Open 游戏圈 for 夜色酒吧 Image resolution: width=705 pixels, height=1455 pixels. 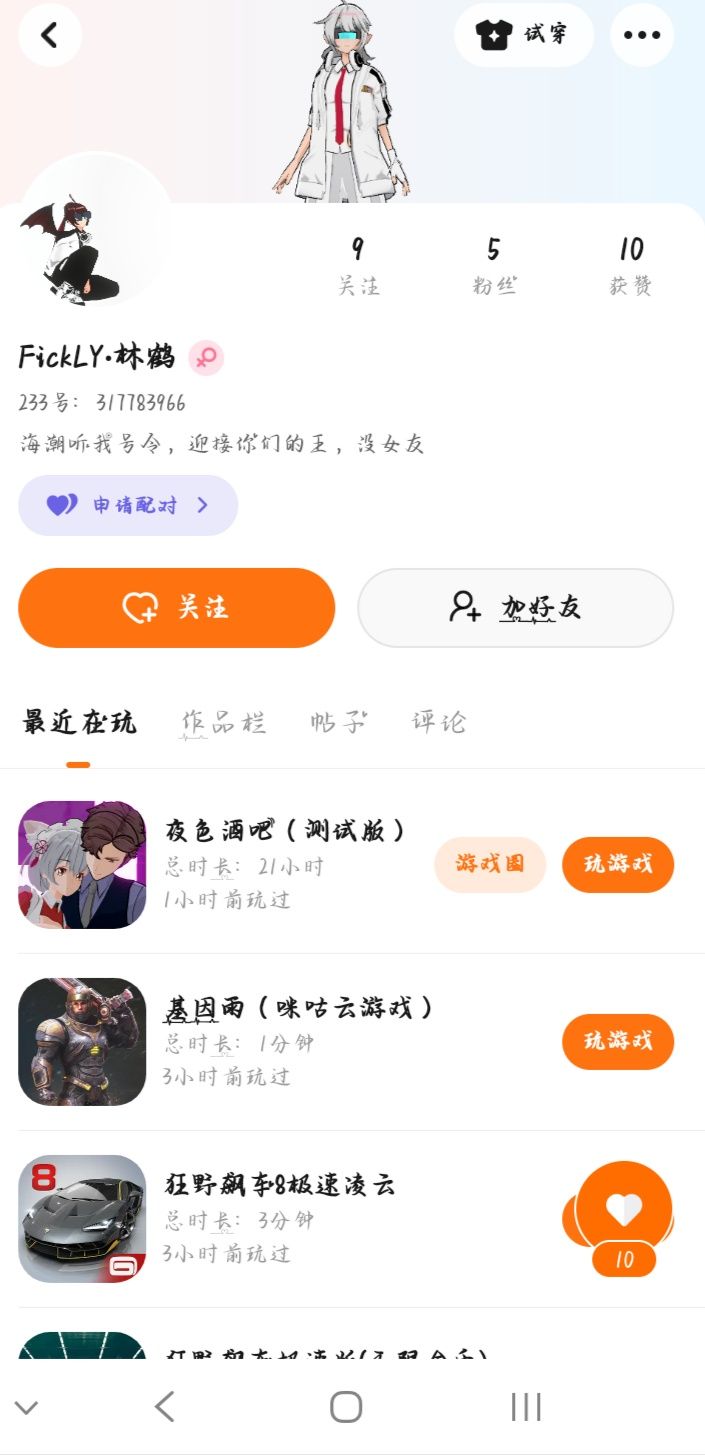490,864
